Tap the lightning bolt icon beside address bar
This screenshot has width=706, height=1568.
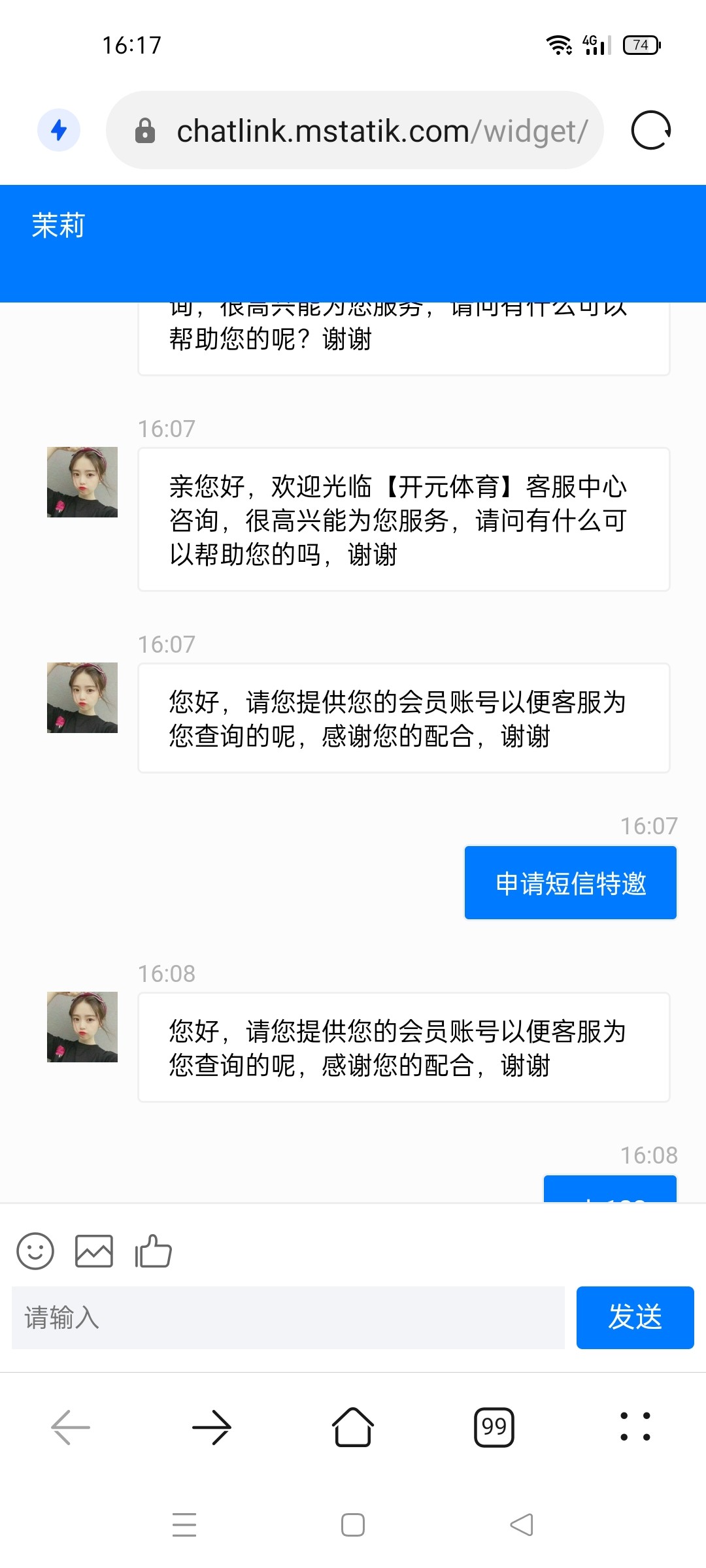coord(59,130)
